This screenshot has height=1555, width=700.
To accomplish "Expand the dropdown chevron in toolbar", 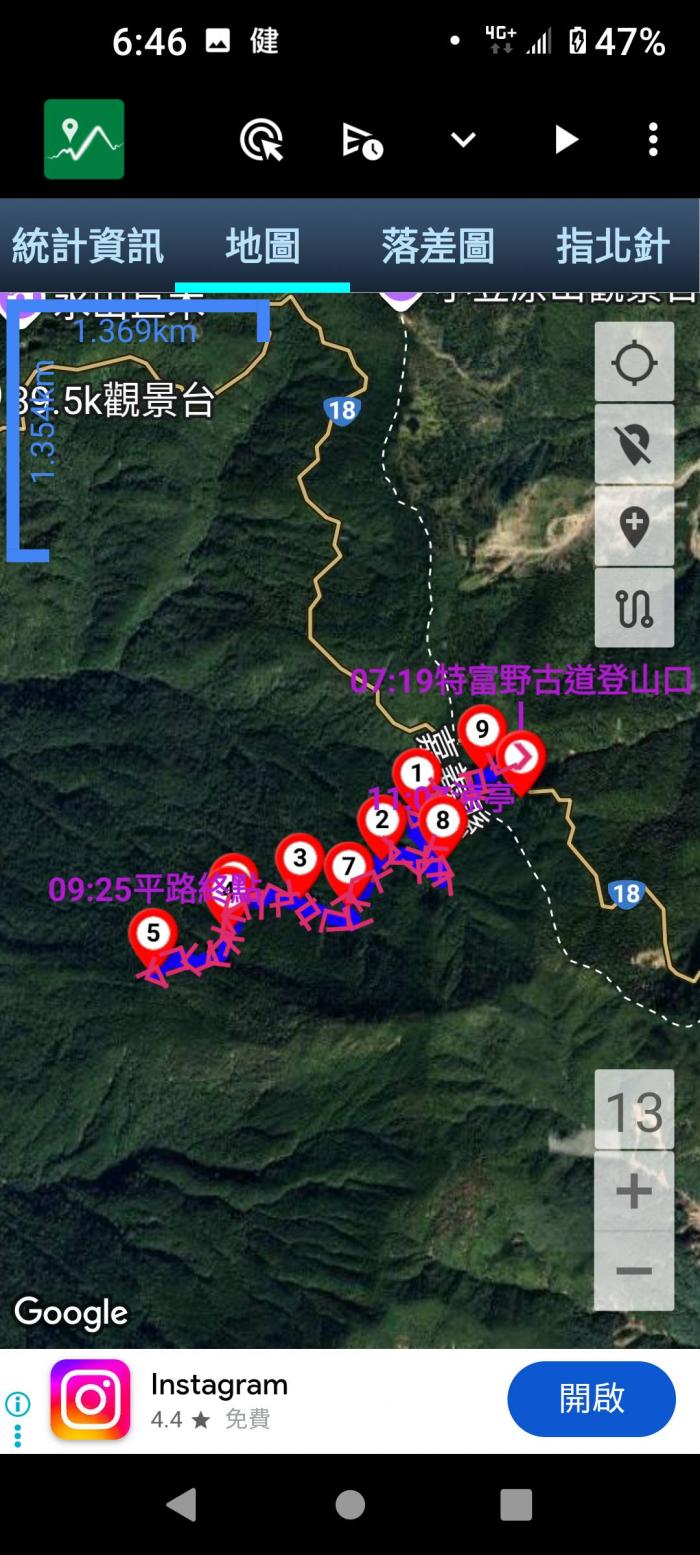I will tap(463, 140).
